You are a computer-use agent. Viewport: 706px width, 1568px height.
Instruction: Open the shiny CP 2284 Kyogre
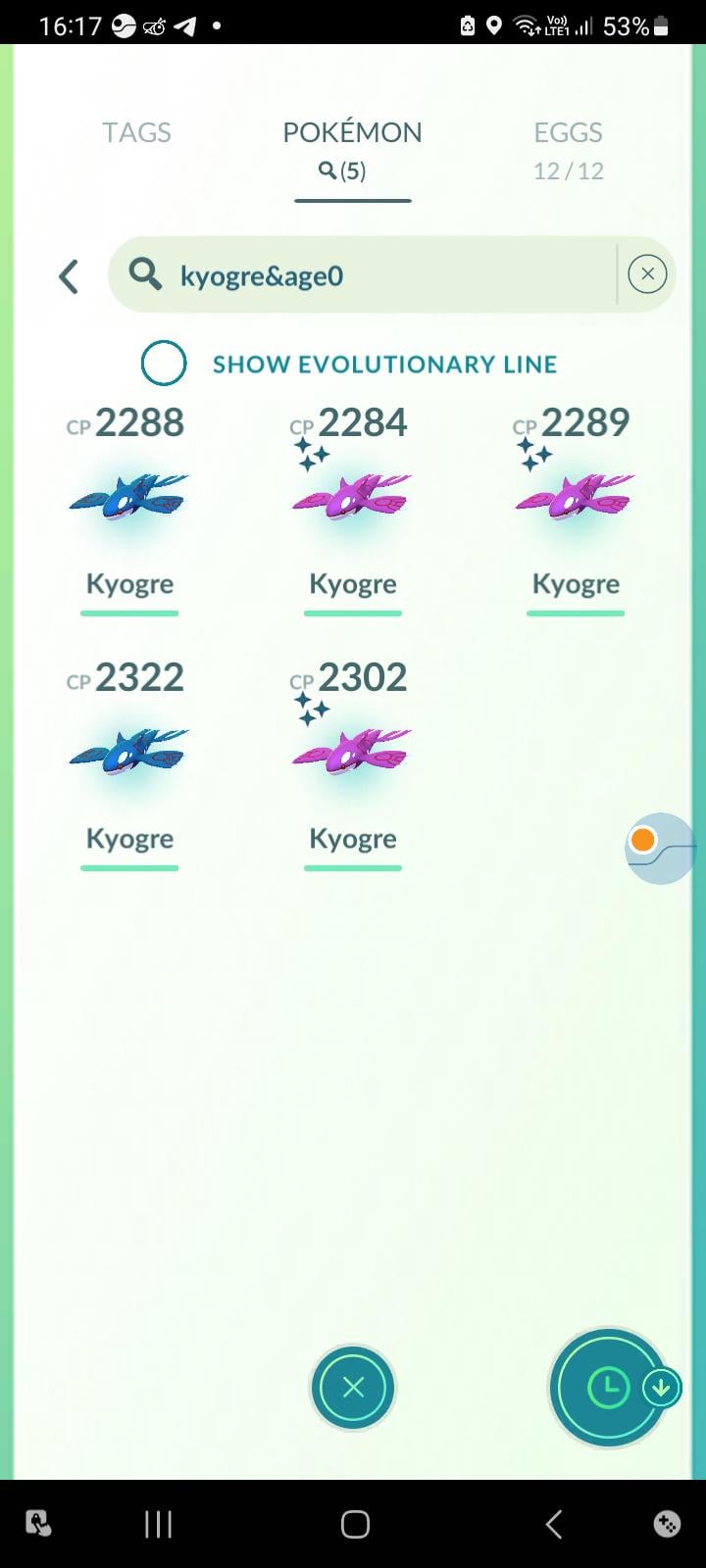pyautogui.click(x=352, y=500)
